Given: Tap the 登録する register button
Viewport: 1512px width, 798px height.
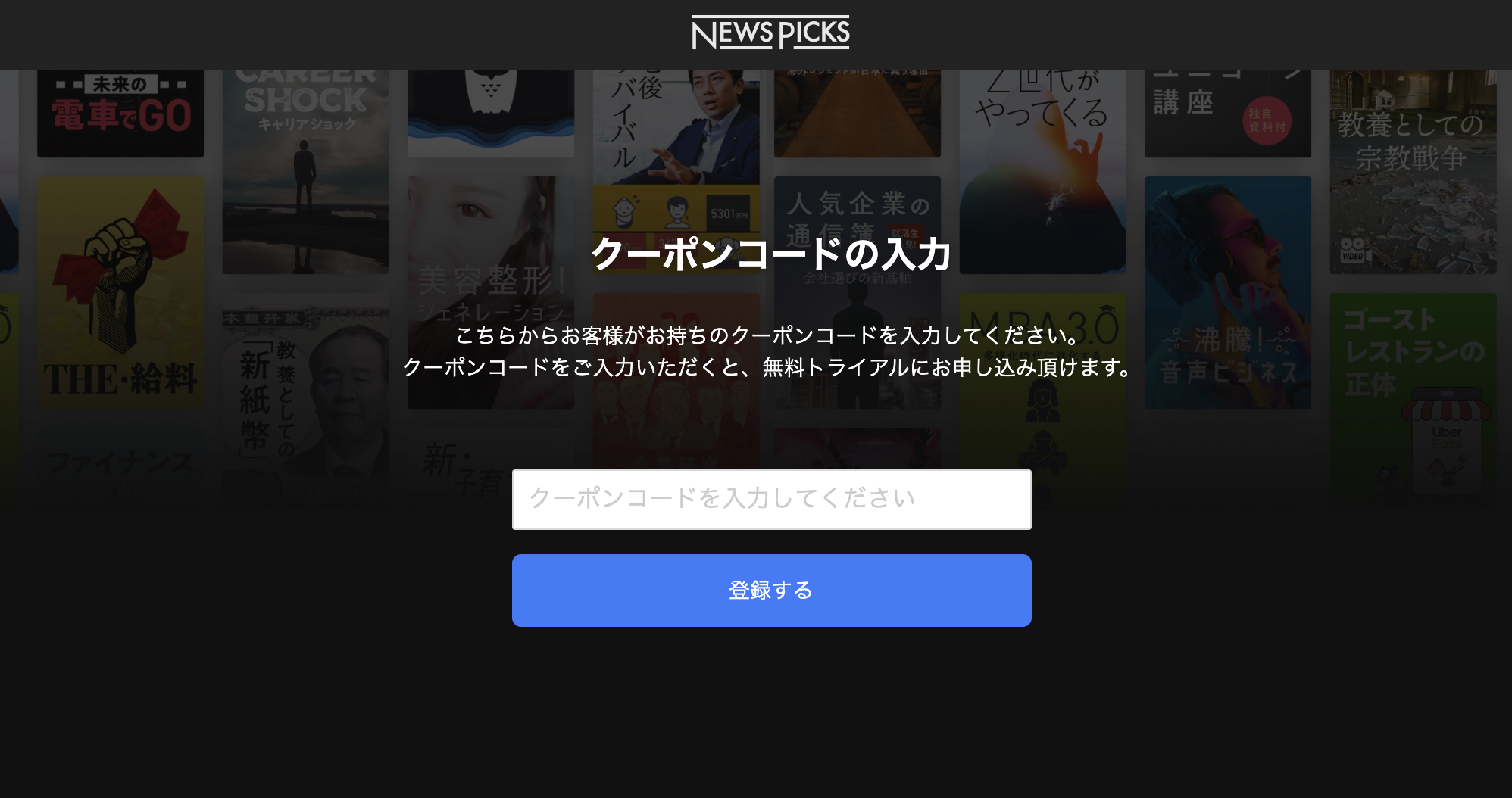Looking at the screenshot, I should pyautogui.click(x=771, y=591).
